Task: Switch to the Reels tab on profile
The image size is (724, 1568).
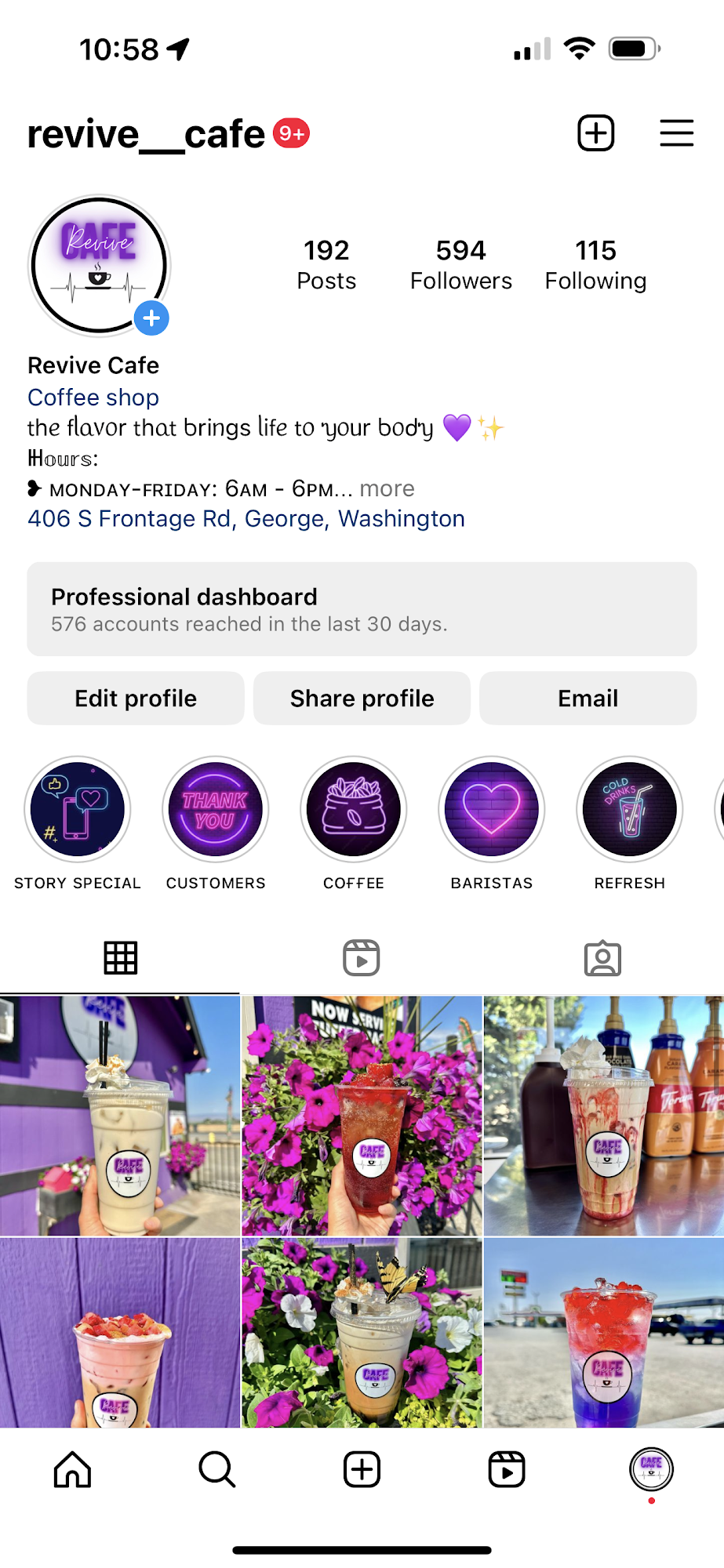Action: click(x=362, y=958)
